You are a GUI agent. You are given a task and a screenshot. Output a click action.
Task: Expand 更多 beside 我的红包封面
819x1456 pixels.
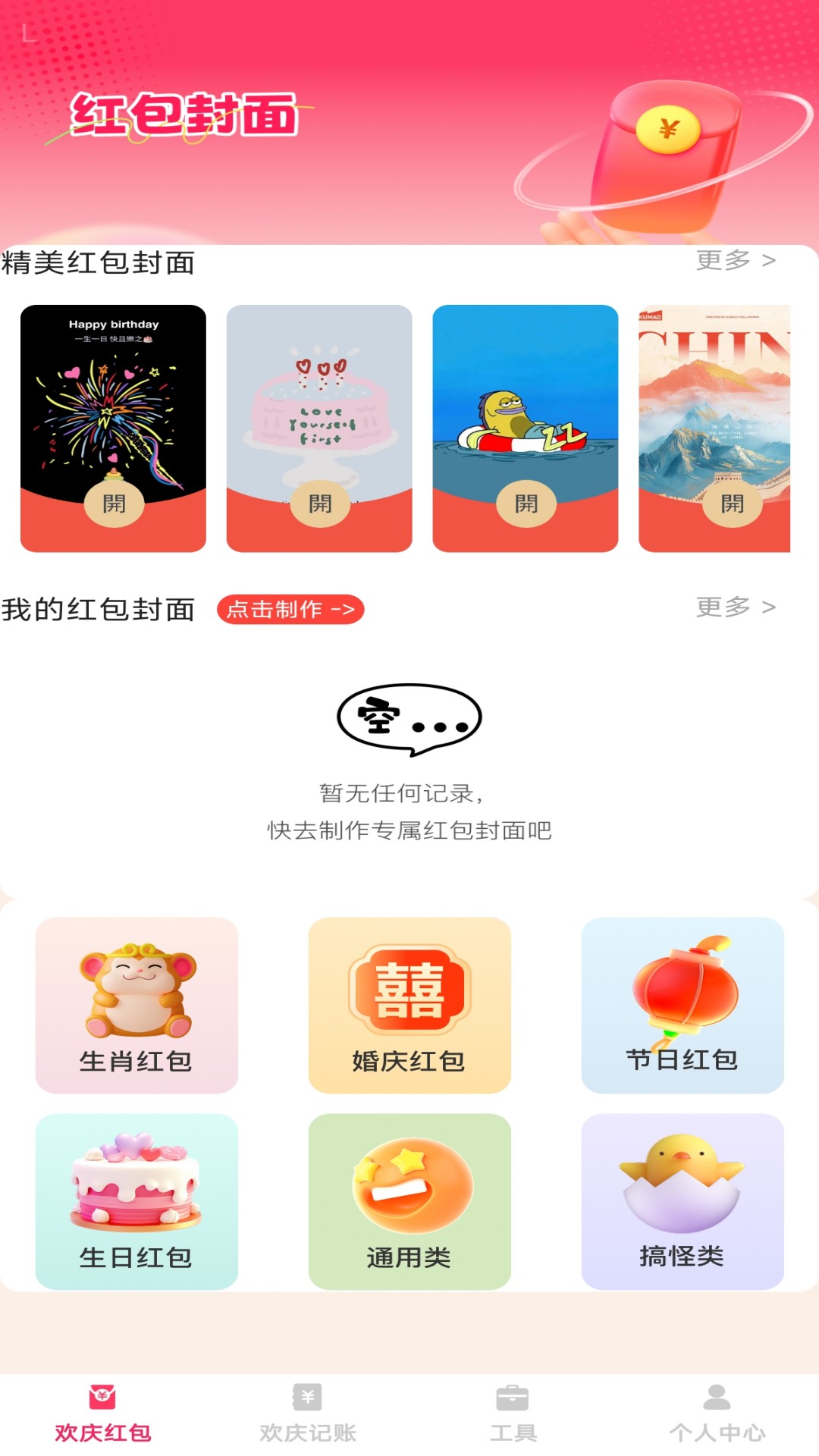coord(733,607)
